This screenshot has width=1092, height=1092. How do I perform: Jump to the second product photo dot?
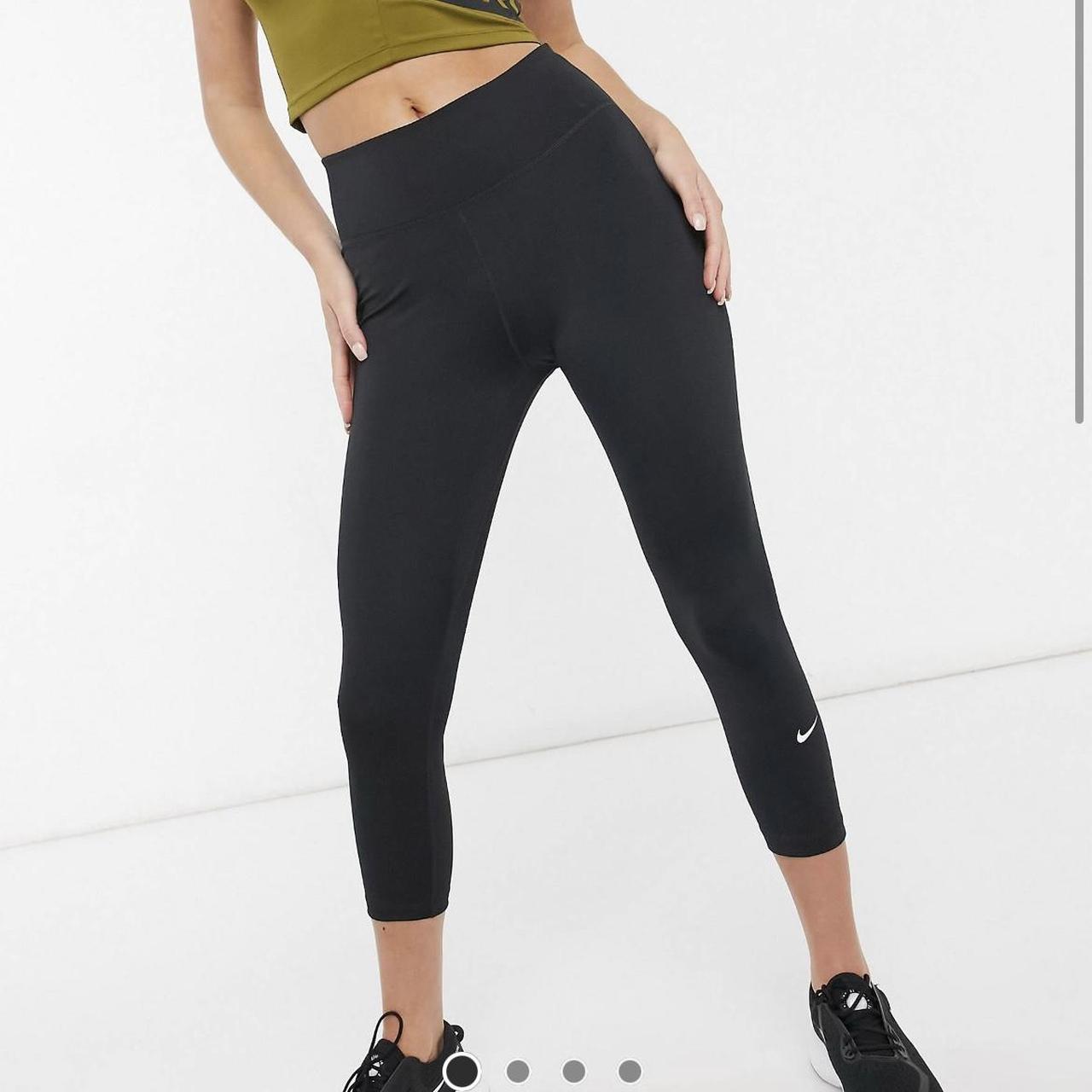(x=518, y=1071)
